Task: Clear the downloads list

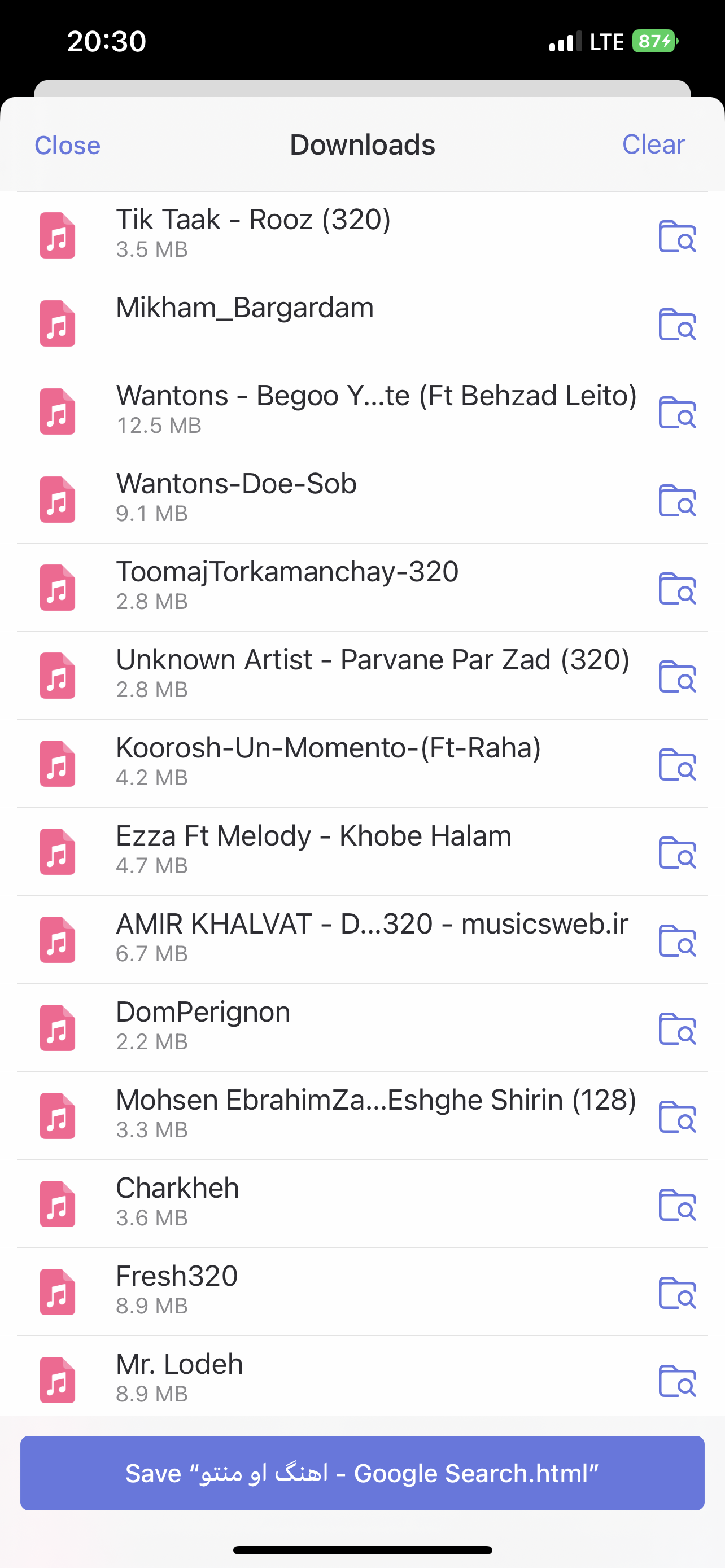Action: pos(653,144)
